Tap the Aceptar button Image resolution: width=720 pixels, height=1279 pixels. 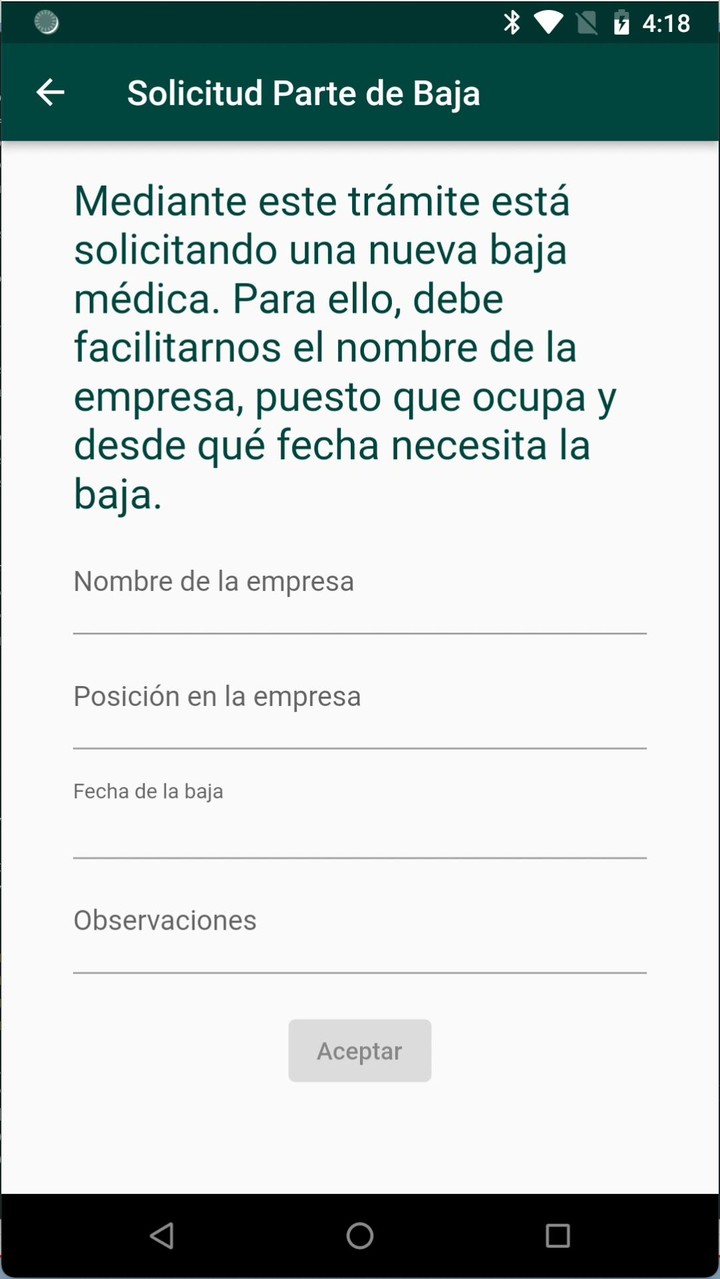coord(359,1050)
